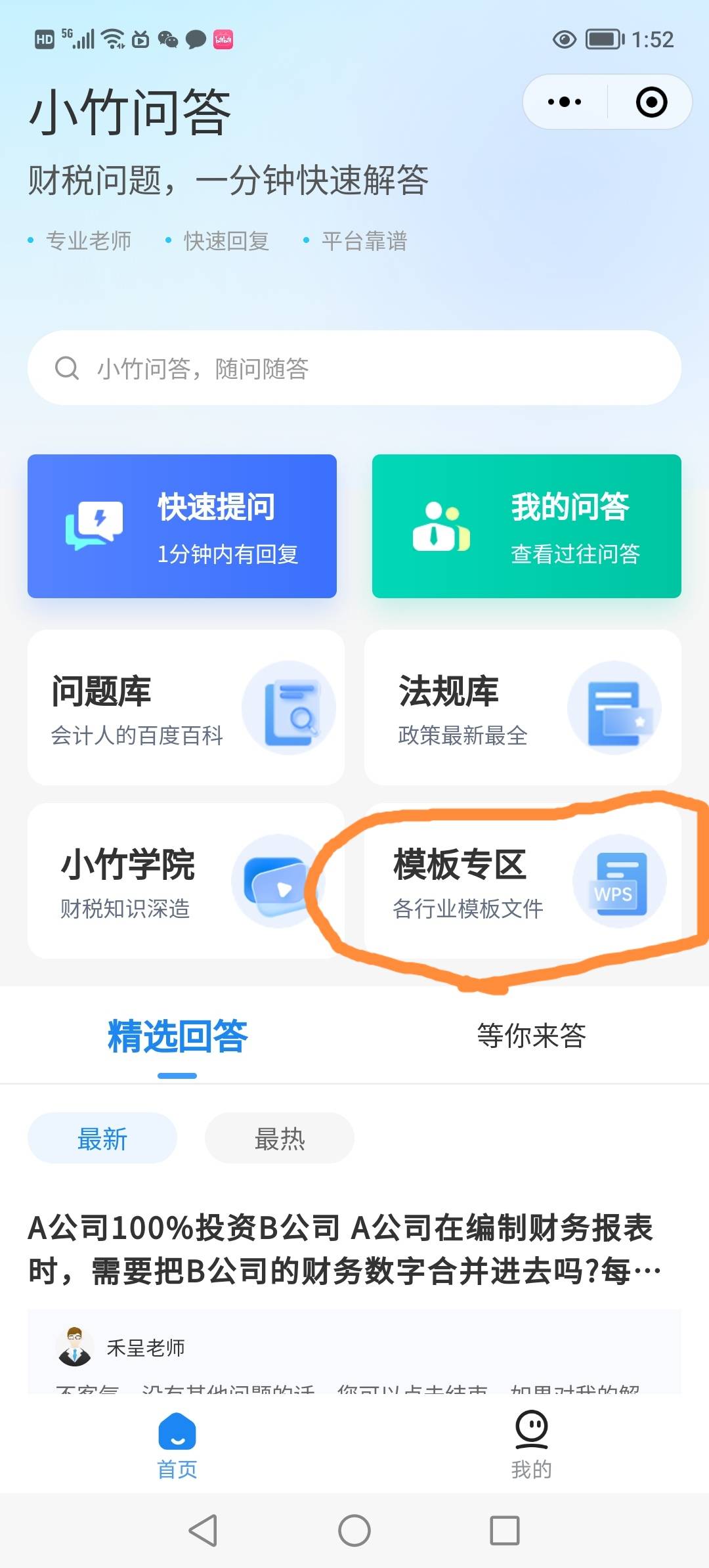Screen dimensions: 709x1568
Task: Open the mini program more-options menu
Action: (565, 102)
